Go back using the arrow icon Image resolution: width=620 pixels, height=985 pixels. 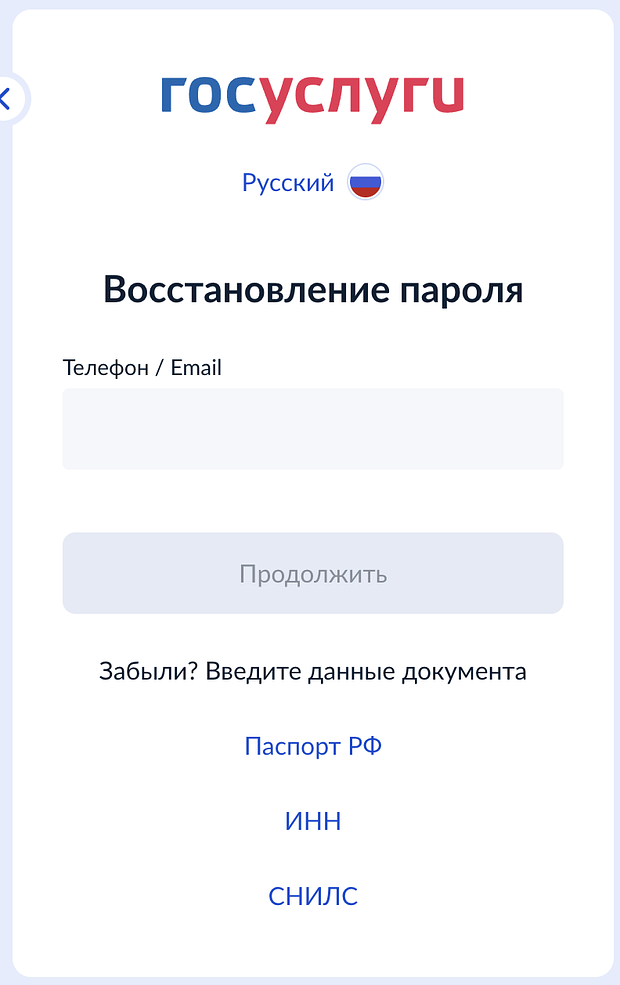[x=7, y=98]
